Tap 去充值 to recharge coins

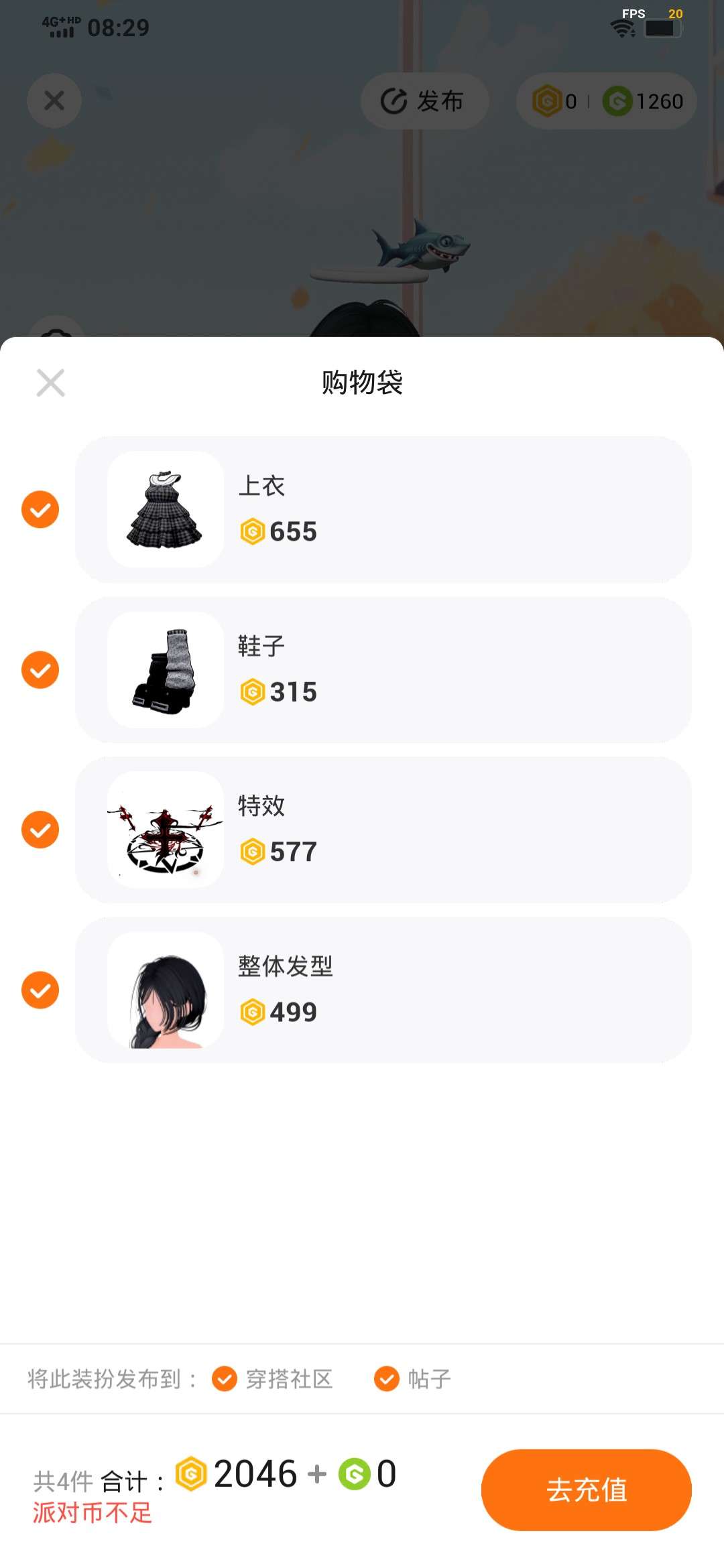586,1490
